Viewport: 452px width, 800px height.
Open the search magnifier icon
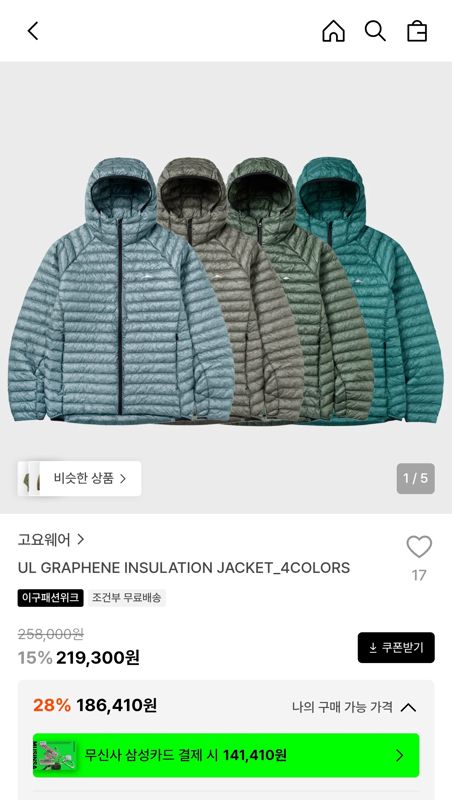(x=375, y=31)
